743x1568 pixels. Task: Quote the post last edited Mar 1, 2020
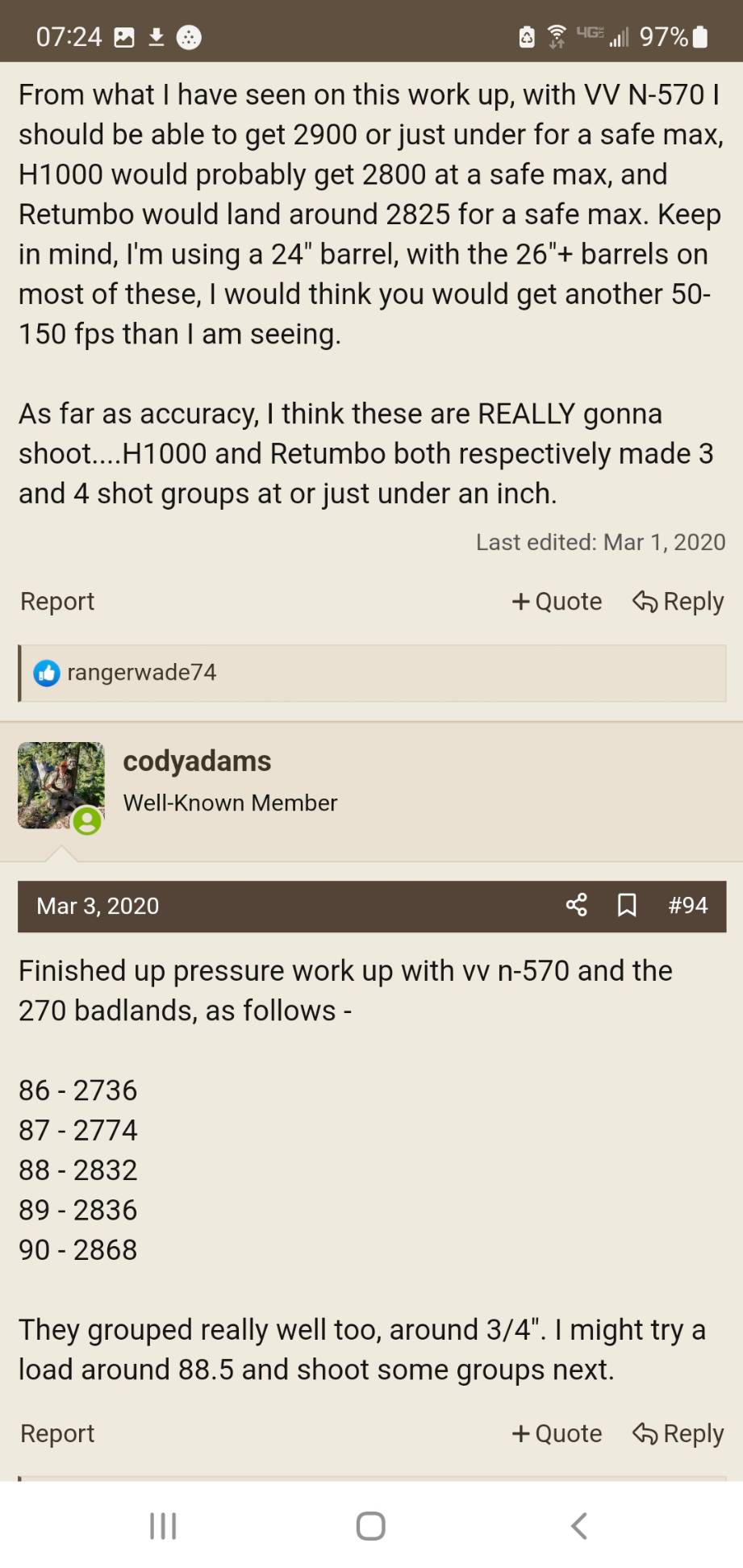(557, 601)
